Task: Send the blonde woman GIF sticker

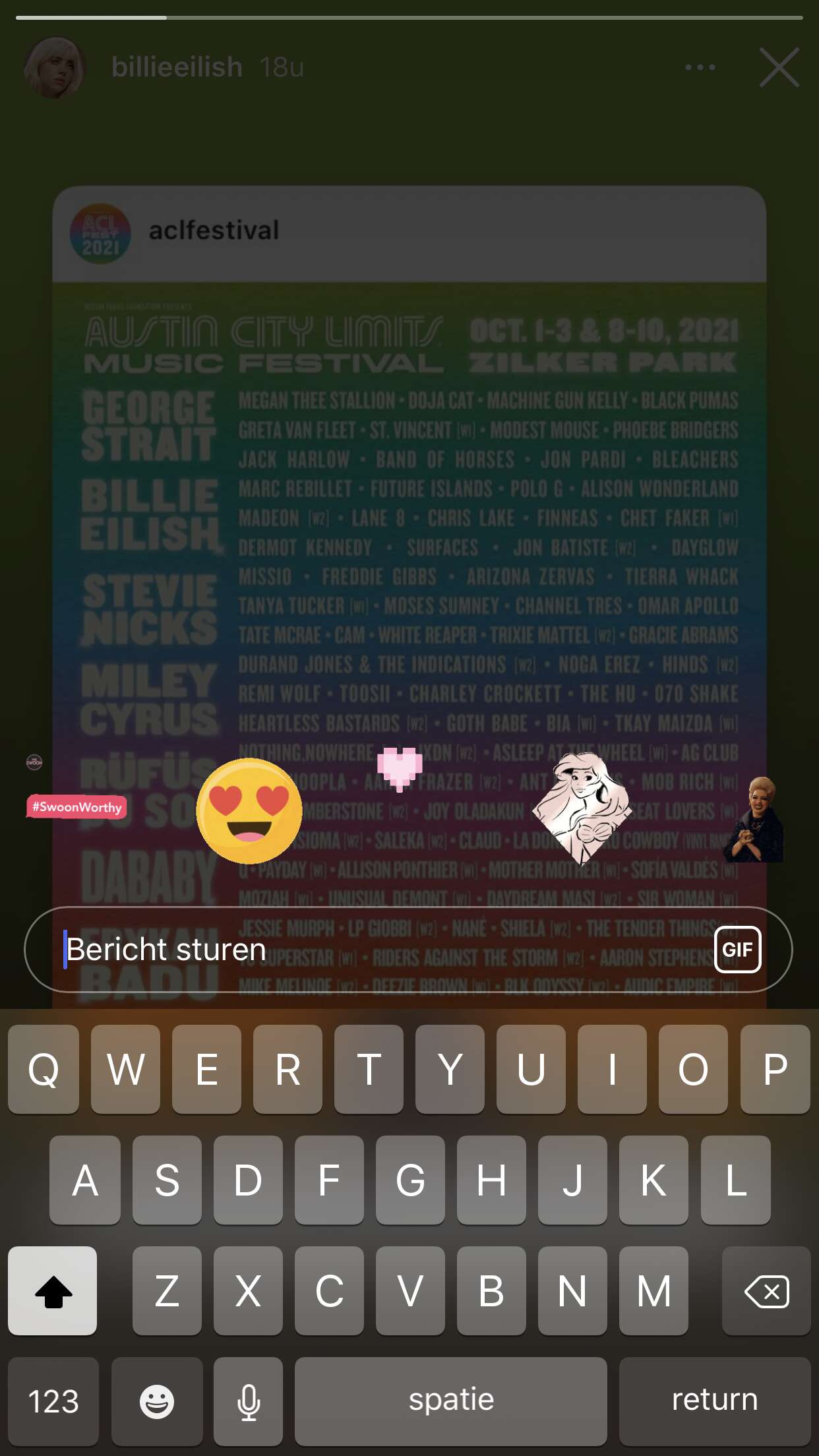Action: coord(754,820)
